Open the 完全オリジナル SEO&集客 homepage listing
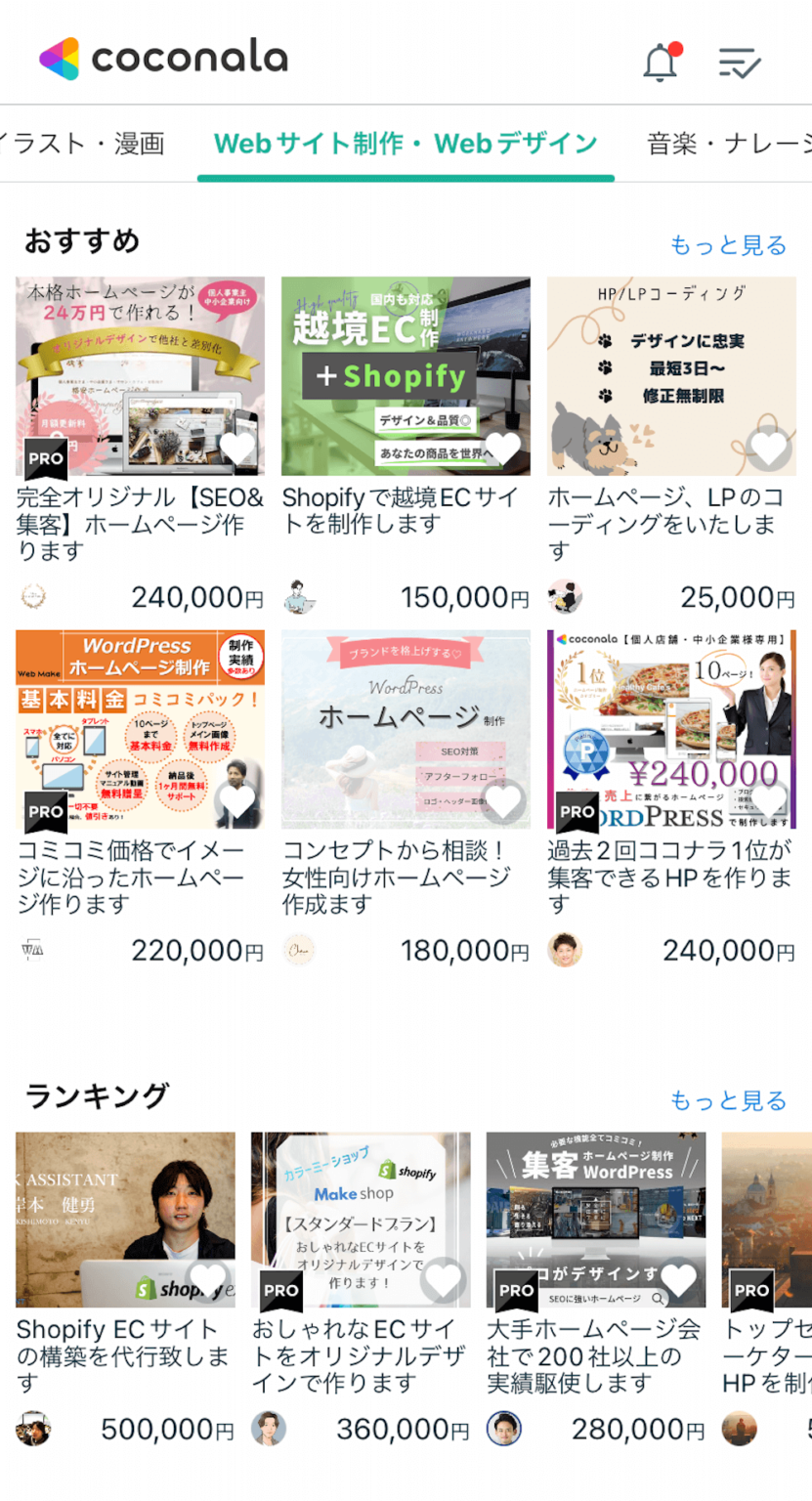This screenshot has height=1501, width=812. tap(141, 376)
